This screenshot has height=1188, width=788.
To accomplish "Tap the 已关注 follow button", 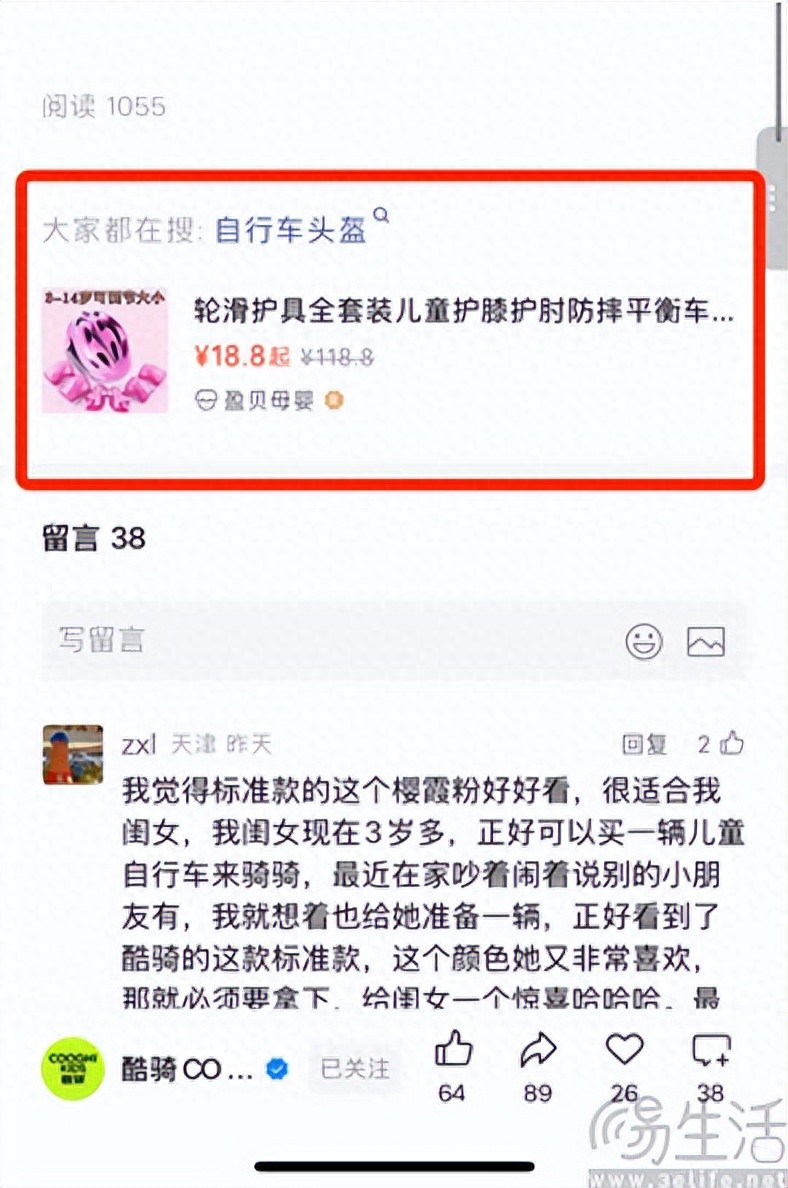I will (x=354, y=1069).
